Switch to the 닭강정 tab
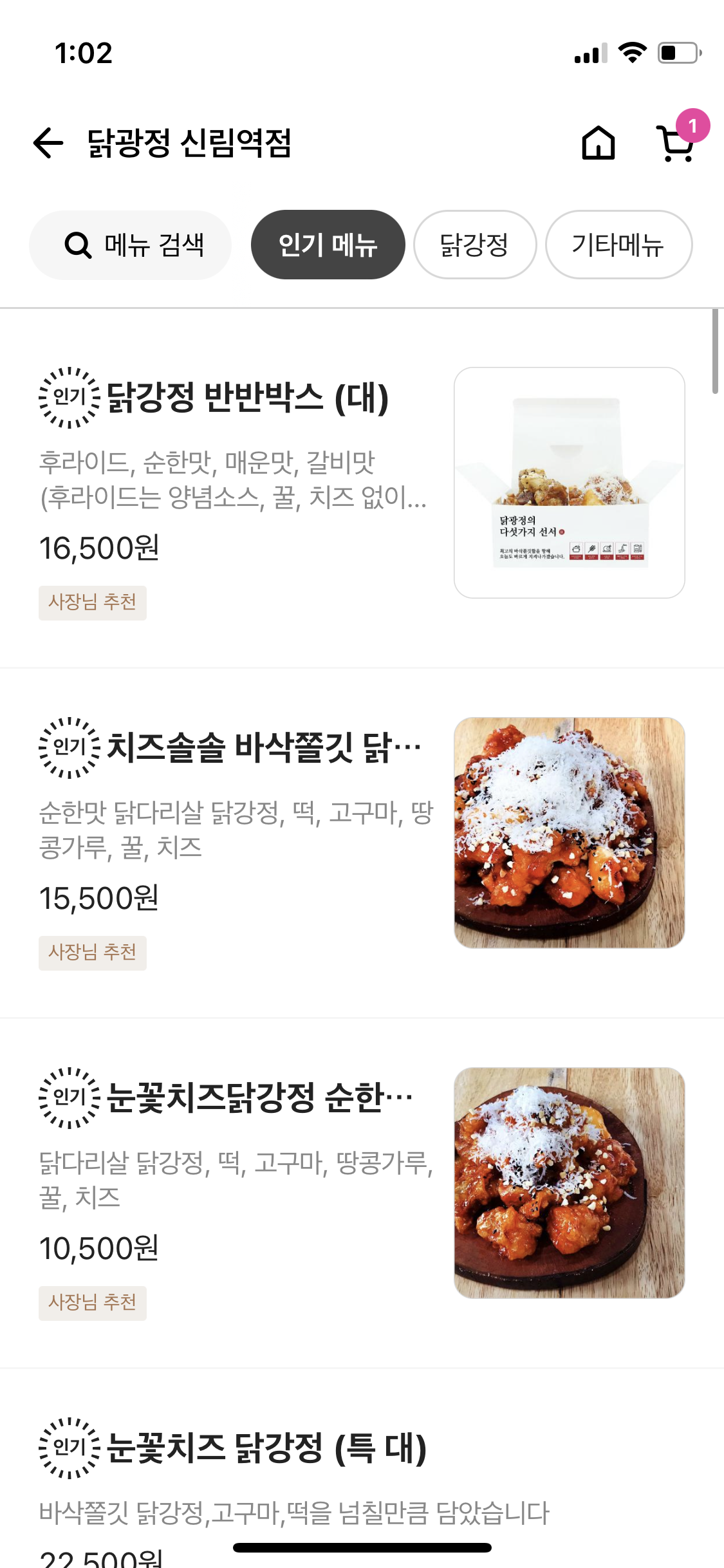724x1568 pixels. 475,245
